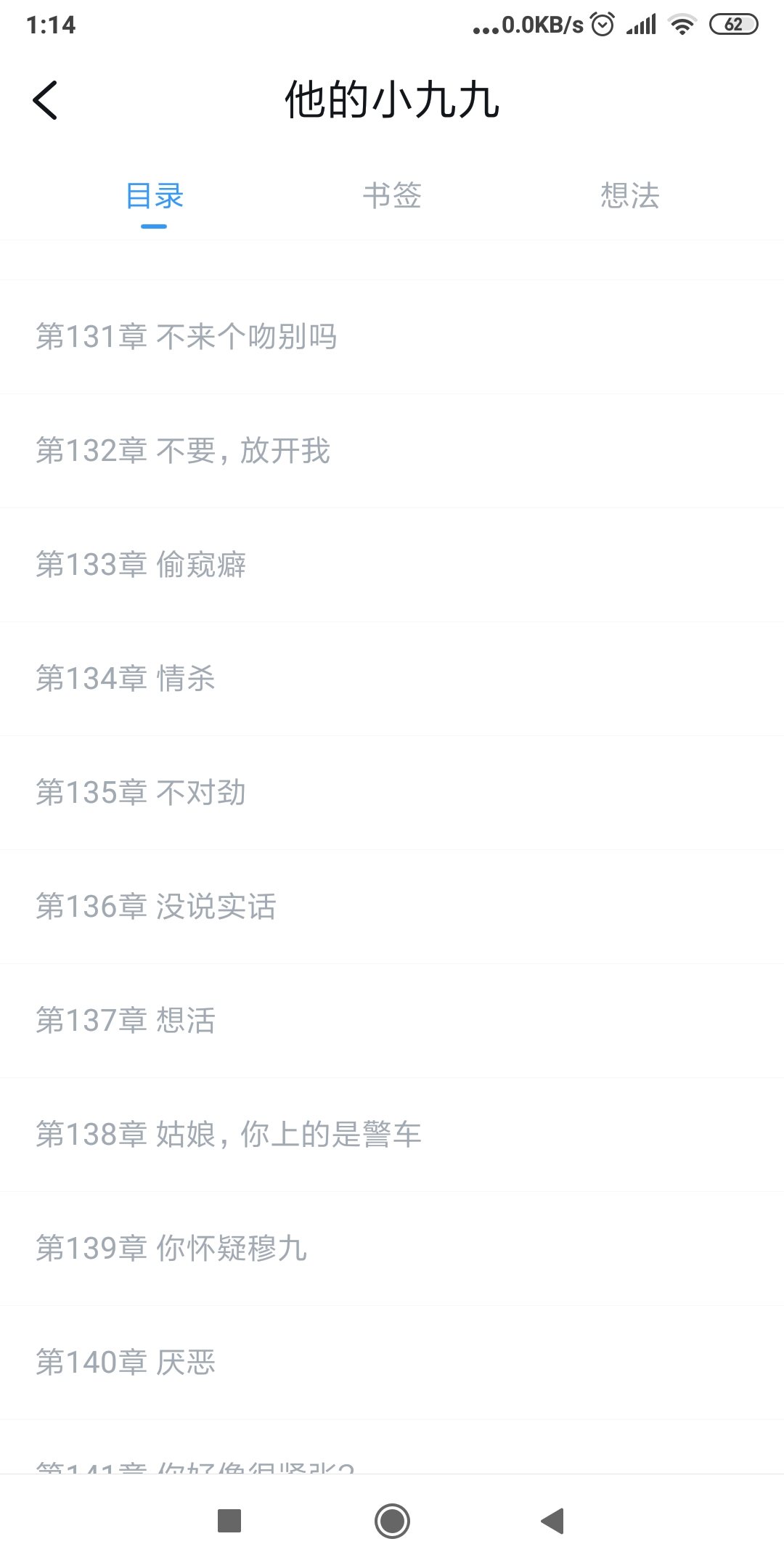
Task: Open recent apps with the square button
Action: click(x=229, y=1521)
